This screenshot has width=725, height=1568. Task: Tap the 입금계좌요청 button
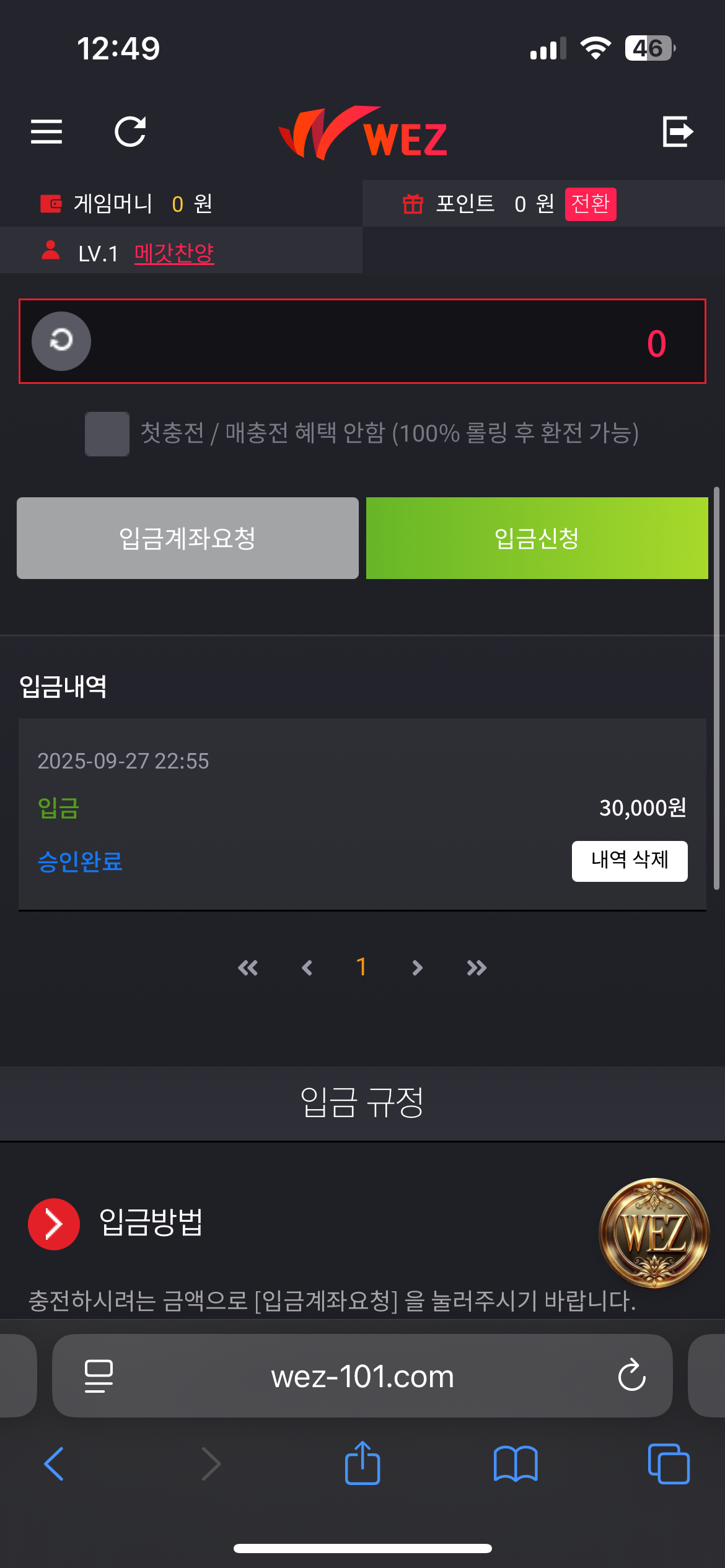pos(188,538)
